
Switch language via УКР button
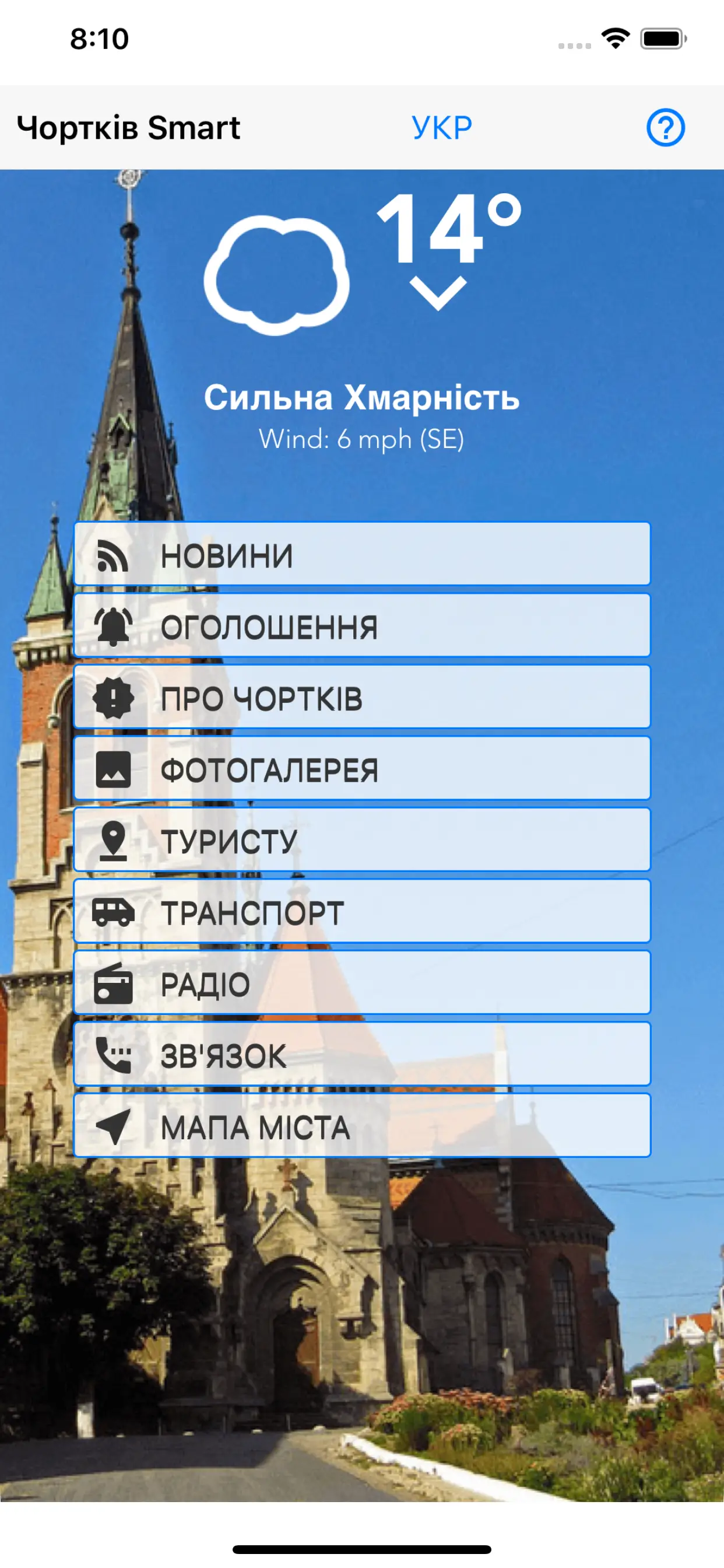(x=442, y=128)
